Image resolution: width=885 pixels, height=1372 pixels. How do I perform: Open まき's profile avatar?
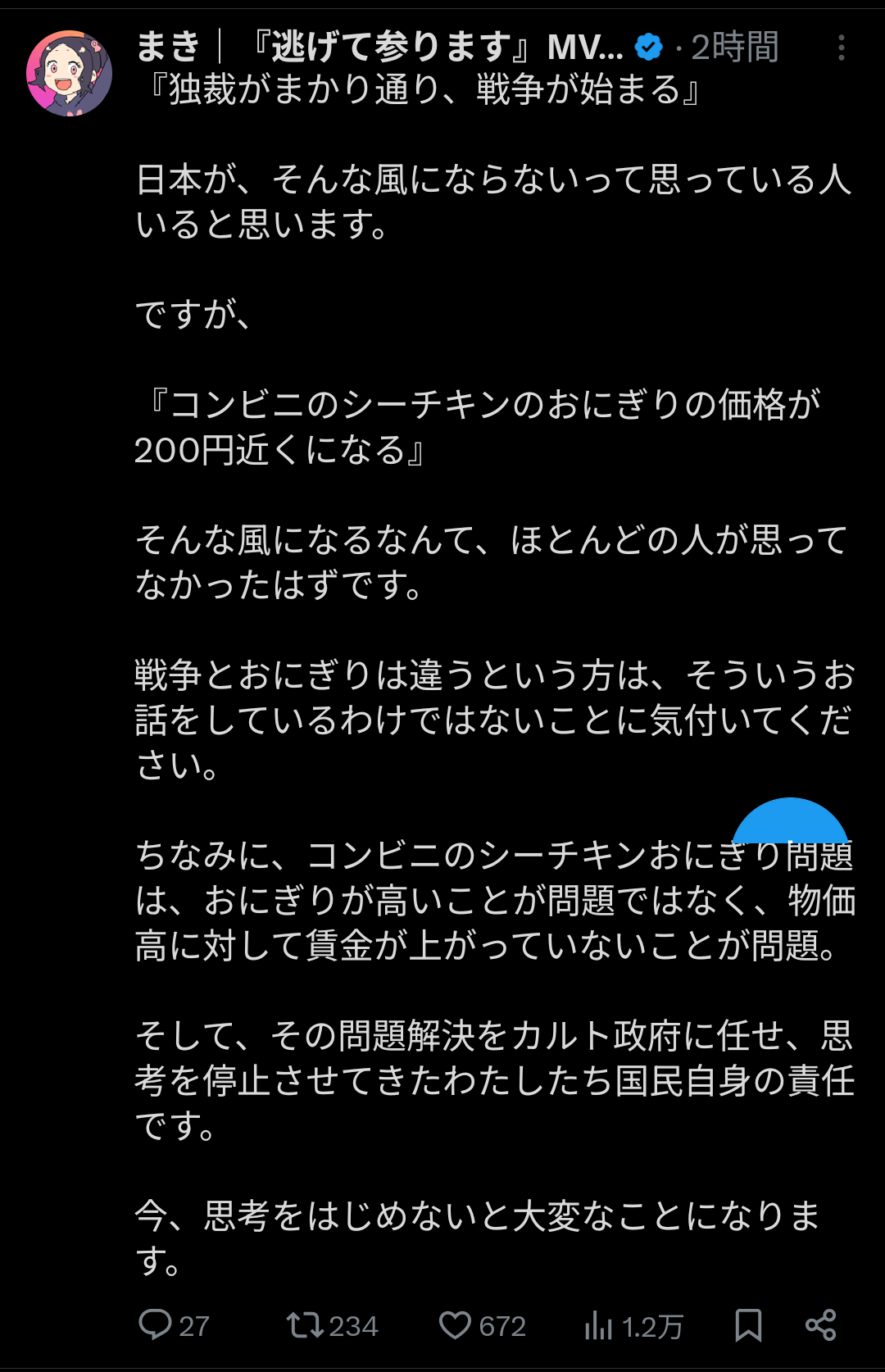[69, 73]
